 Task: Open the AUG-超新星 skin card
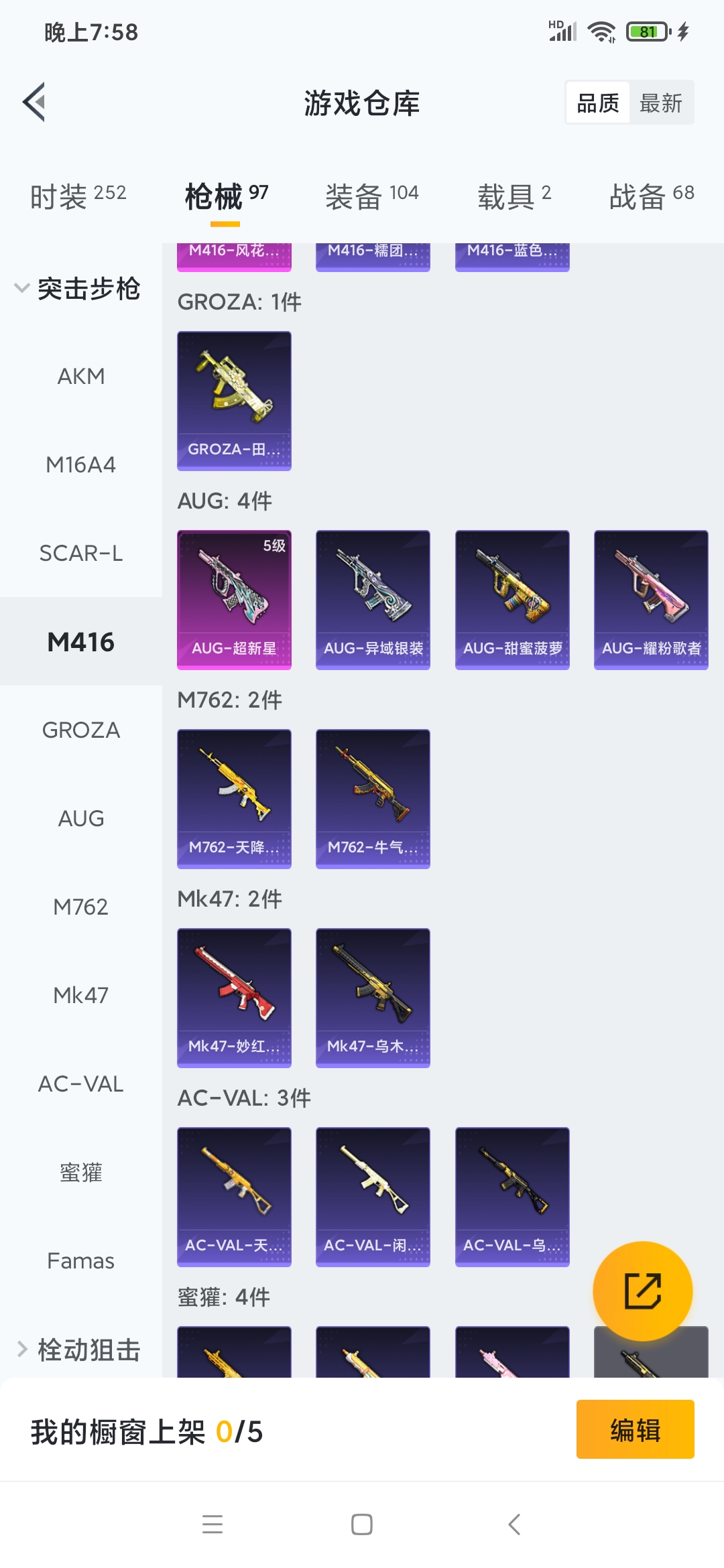tap(234, 600)
